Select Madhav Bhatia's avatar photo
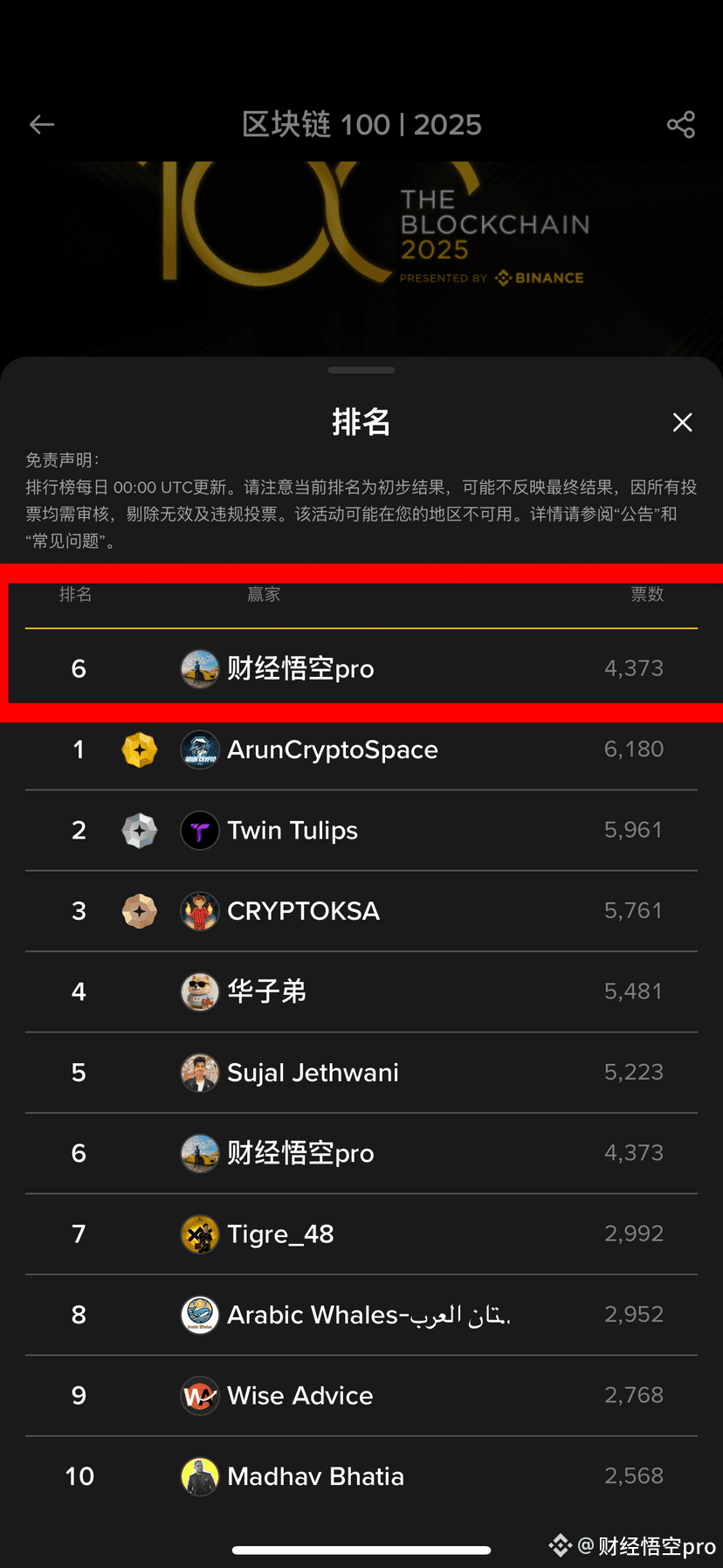 click(x=199, y=1475)
